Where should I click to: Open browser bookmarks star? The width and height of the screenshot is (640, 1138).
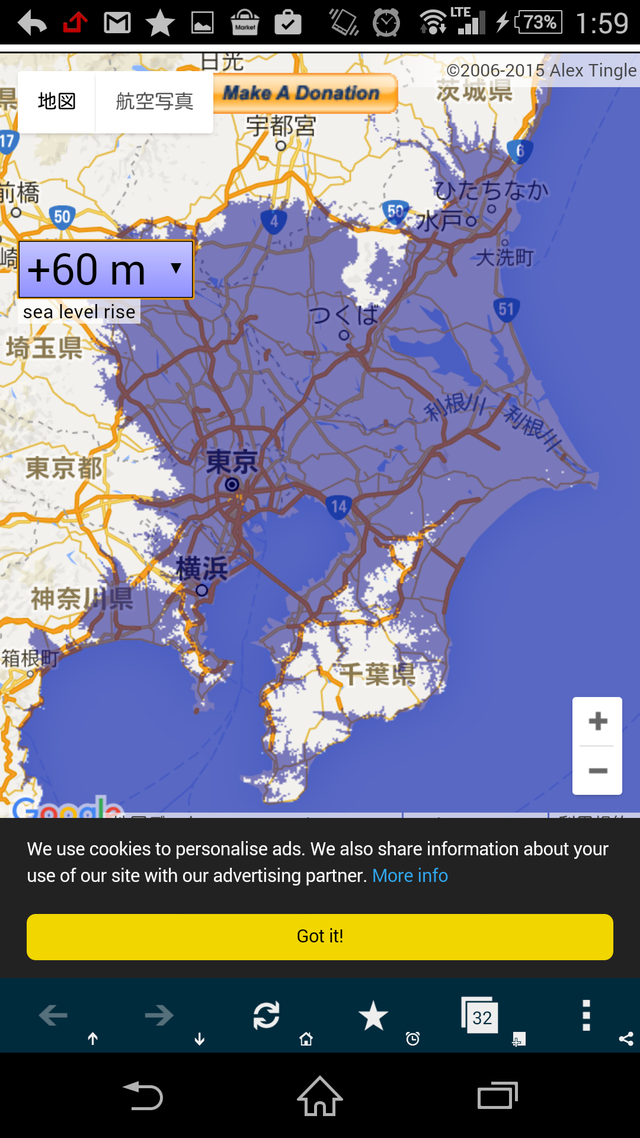click(x=373, y=1016)
